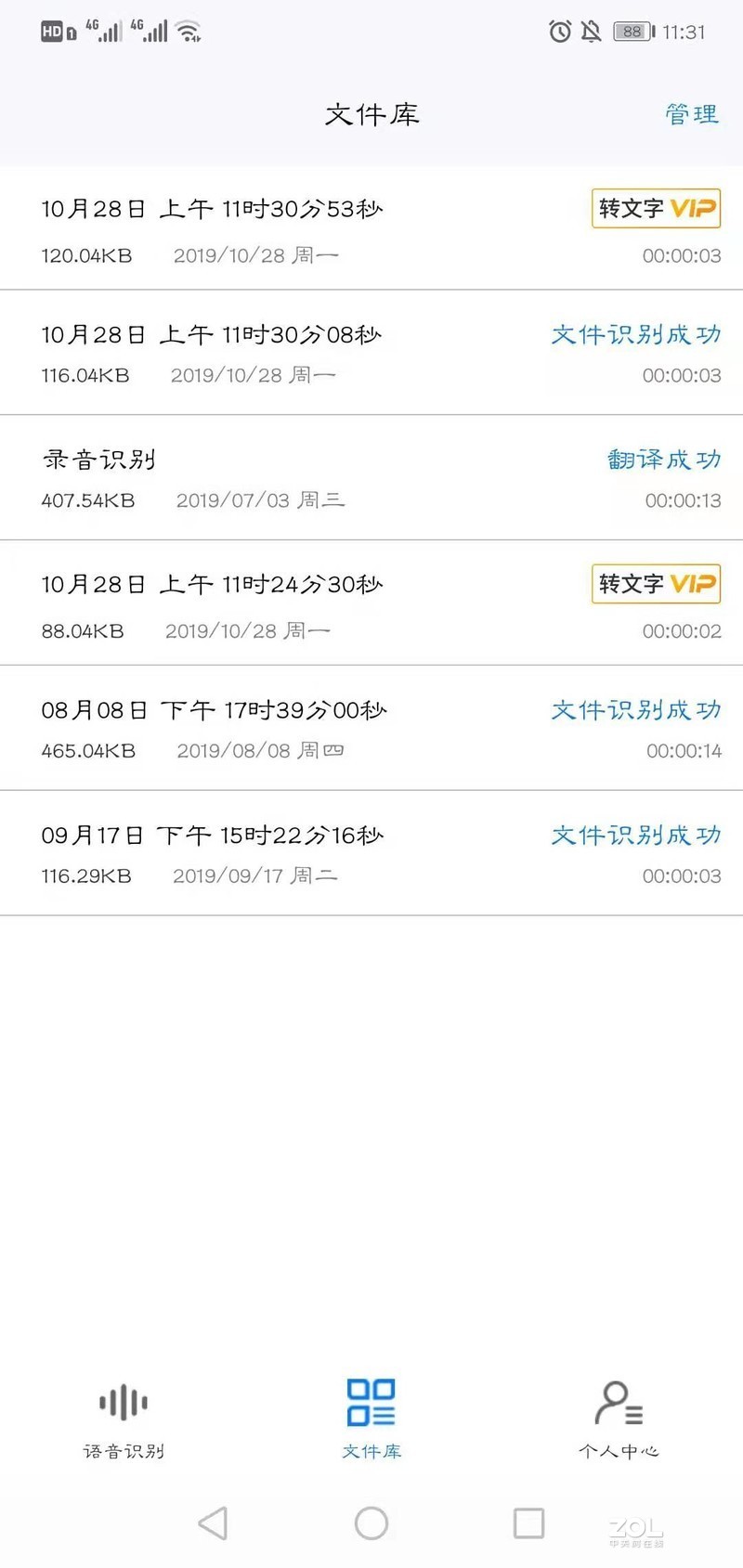Tap the do-not-disturb bell icon

pos(592,31)
